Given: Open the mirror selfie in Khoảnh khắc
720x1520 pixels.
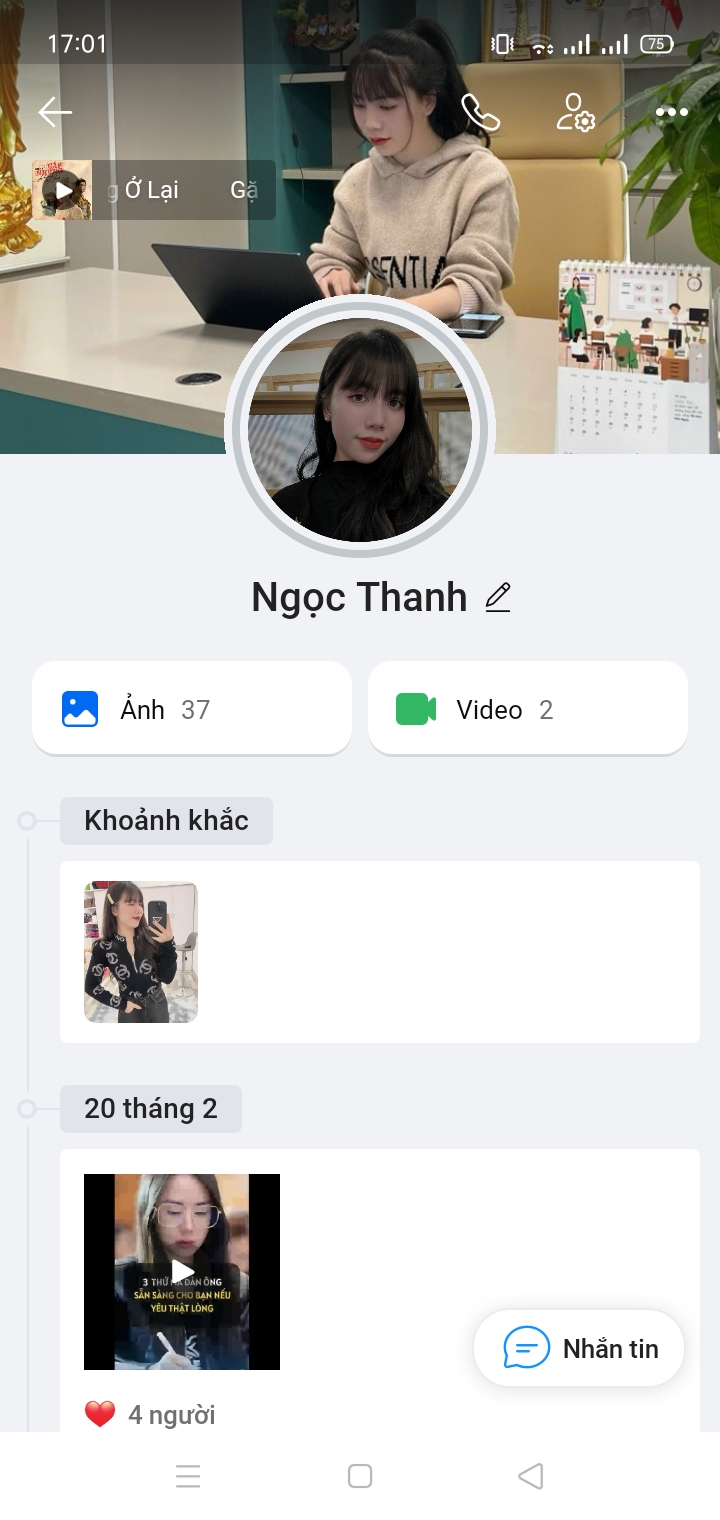Looking at the screenshot, I should coord(141,952).
